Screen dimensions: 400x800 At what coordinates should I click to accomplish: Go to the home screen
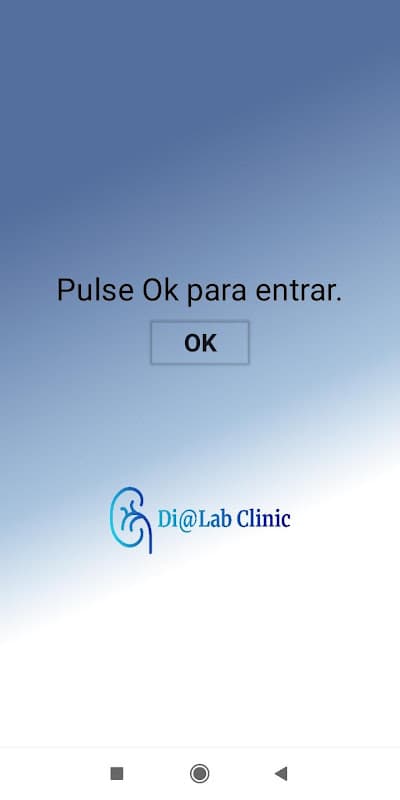(x=199, y=773)
